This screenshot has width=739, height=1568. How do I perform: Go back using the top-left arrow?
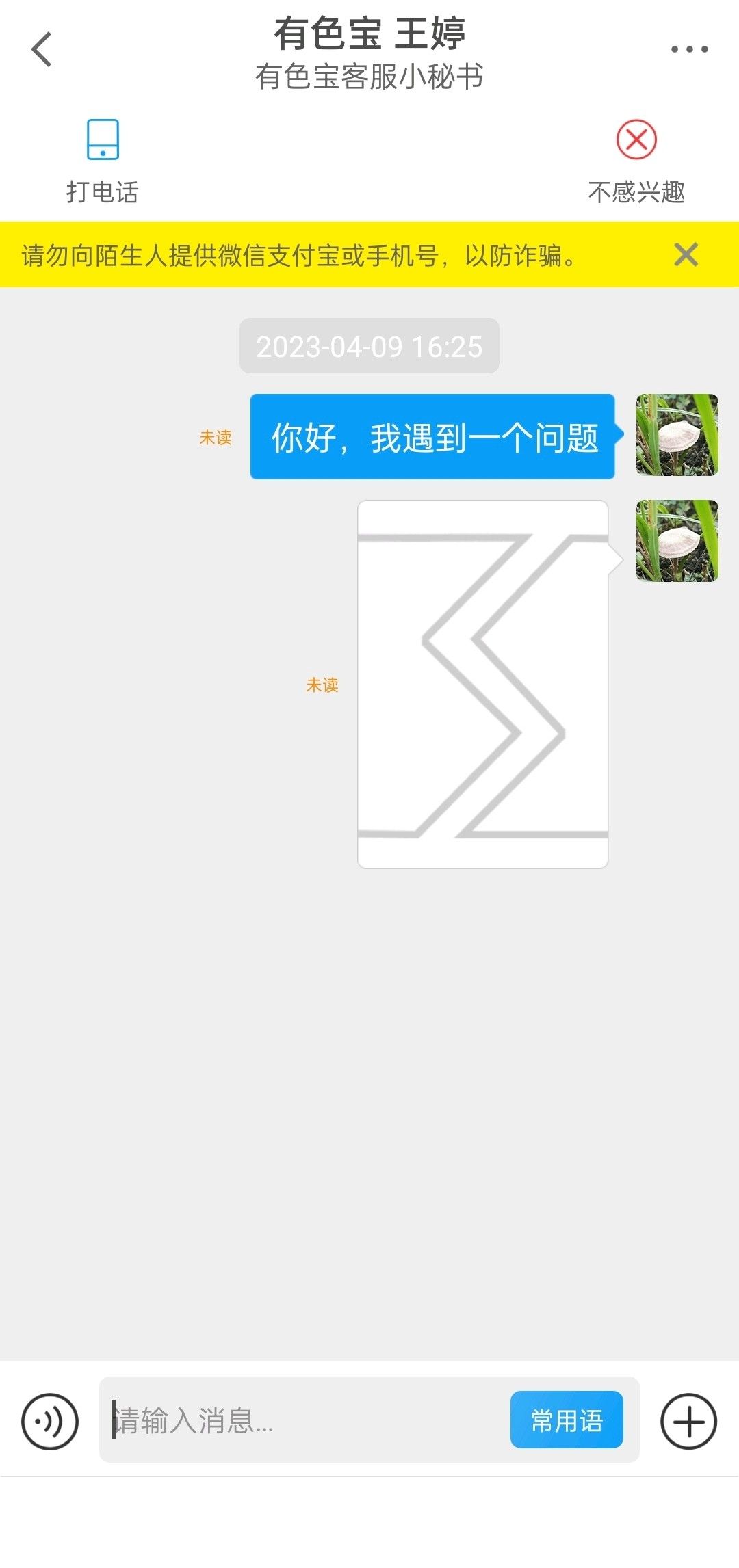coord(42,49)
